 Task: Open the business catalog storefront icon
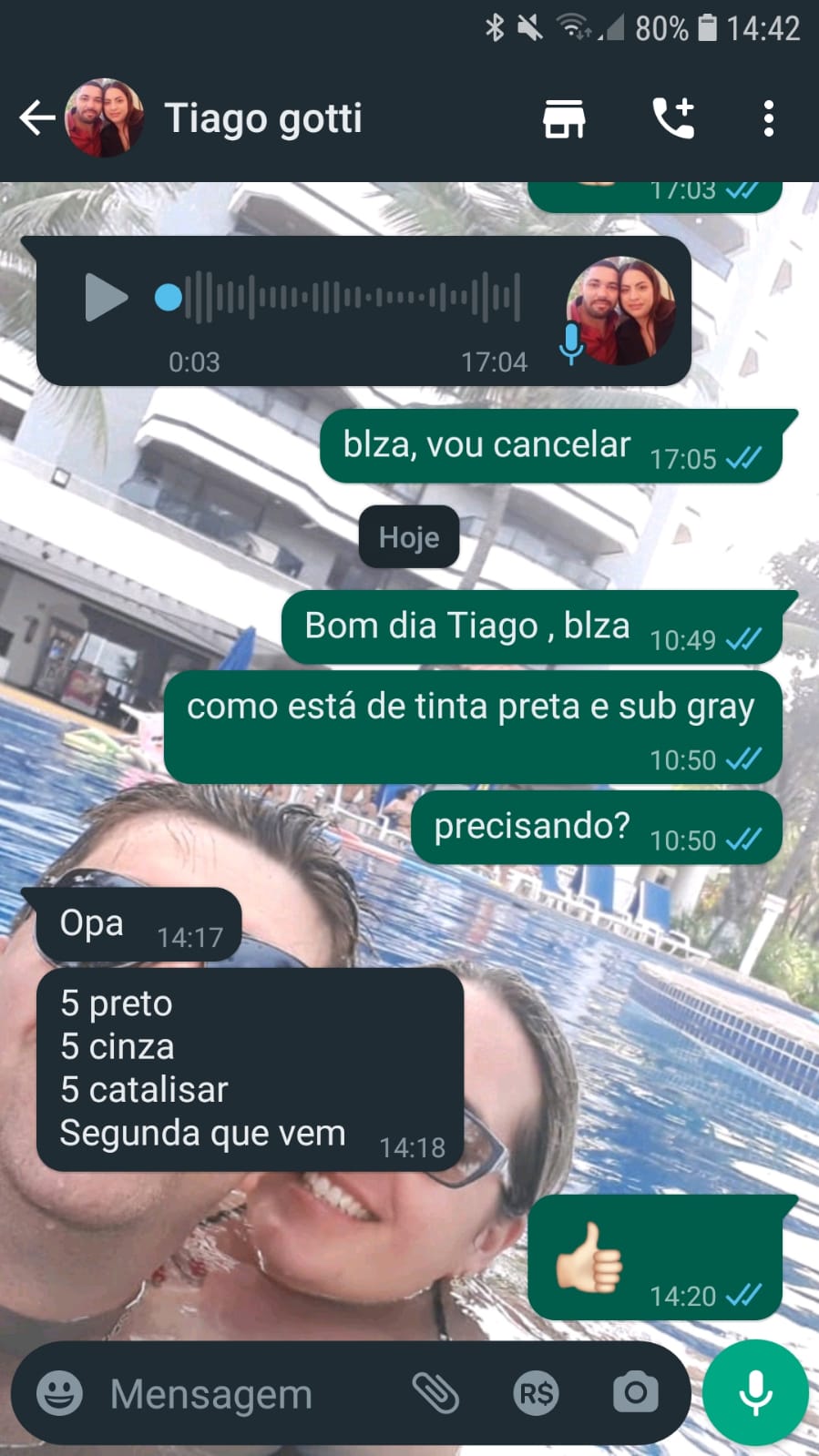point(564,118)
